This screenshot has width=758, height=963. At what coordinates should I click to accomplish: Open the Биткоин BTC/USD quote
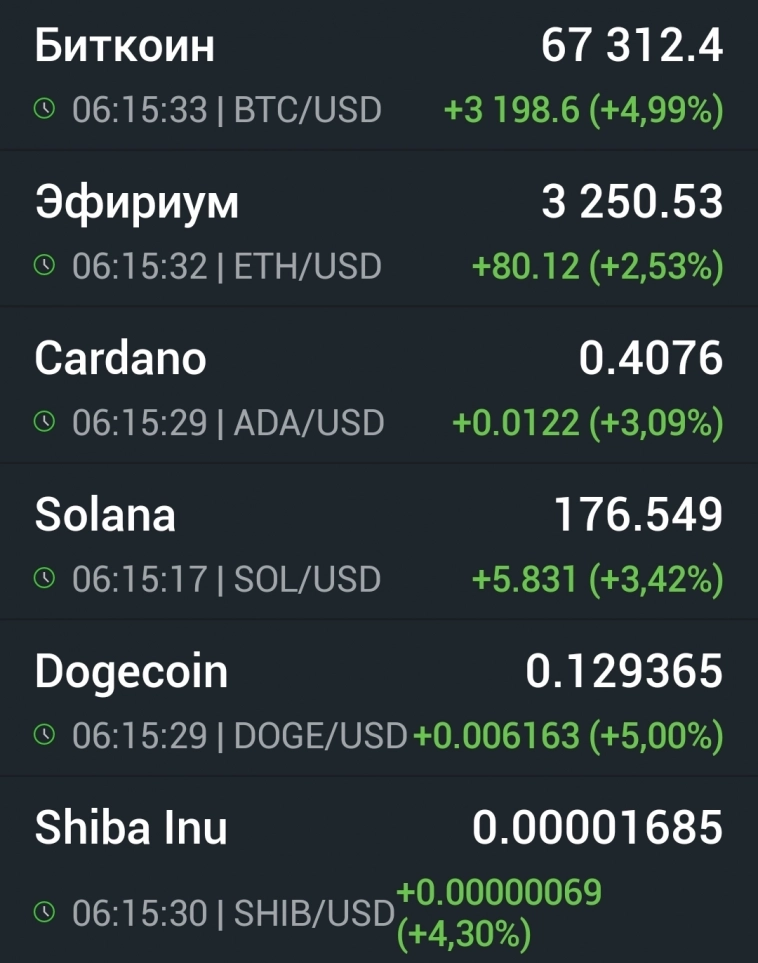click(379, 76)
